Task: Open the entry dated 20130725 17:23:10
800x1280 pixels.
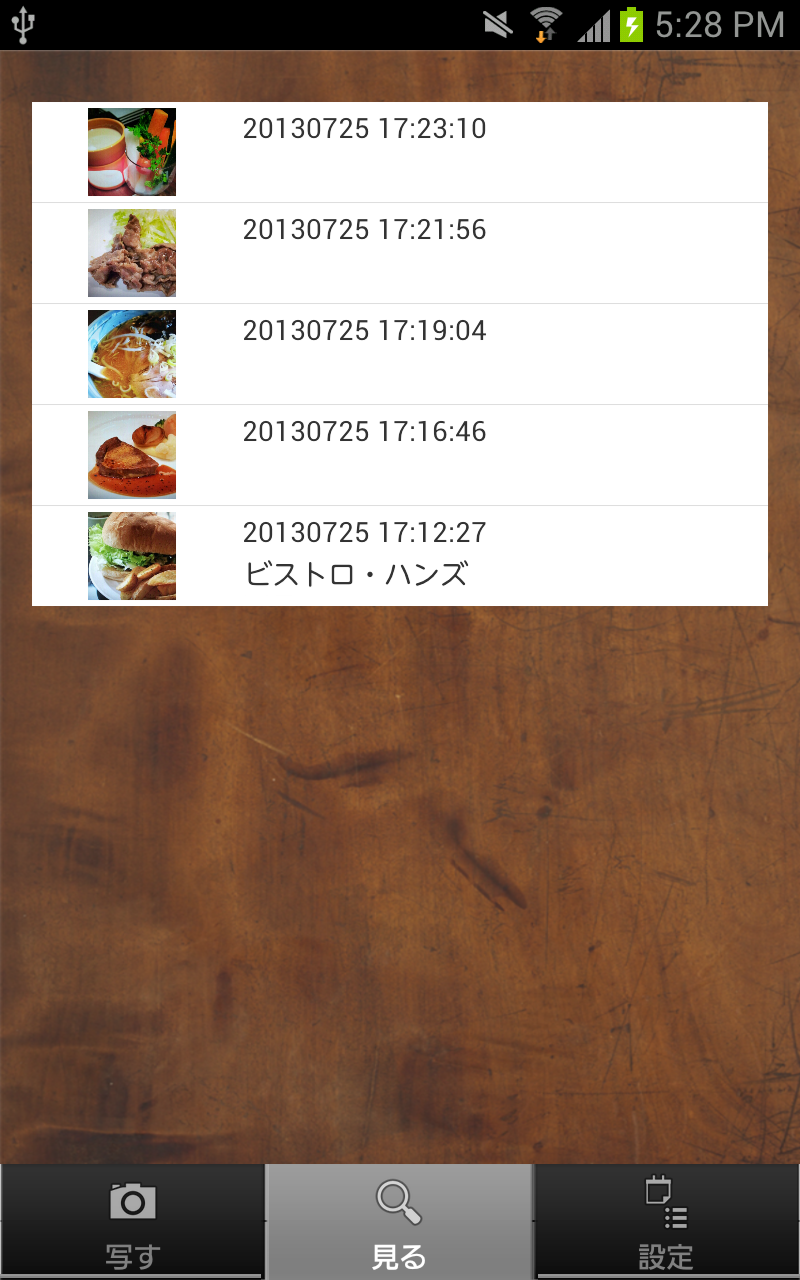Action: click(400, 152)
